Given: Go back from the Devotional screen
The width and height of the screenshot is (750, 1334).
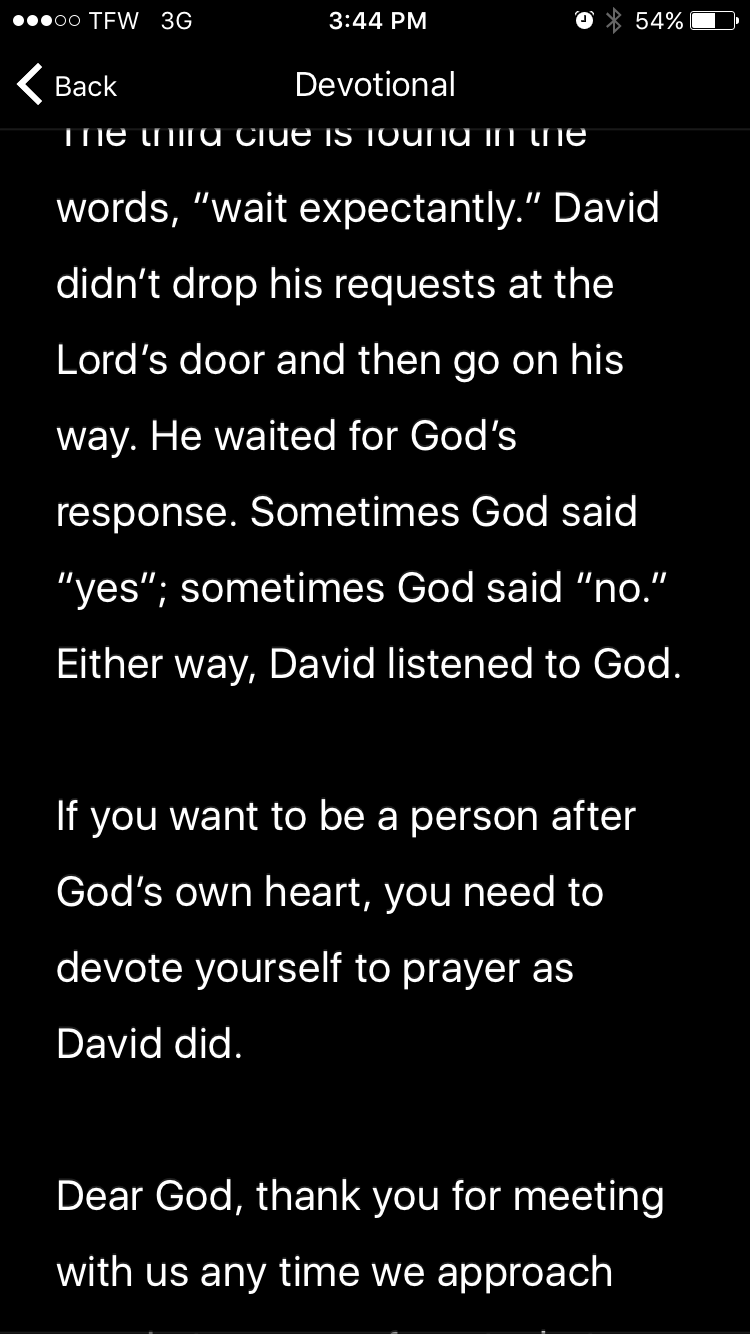Looking at the screenshot, I should click(x=67, y=86).
